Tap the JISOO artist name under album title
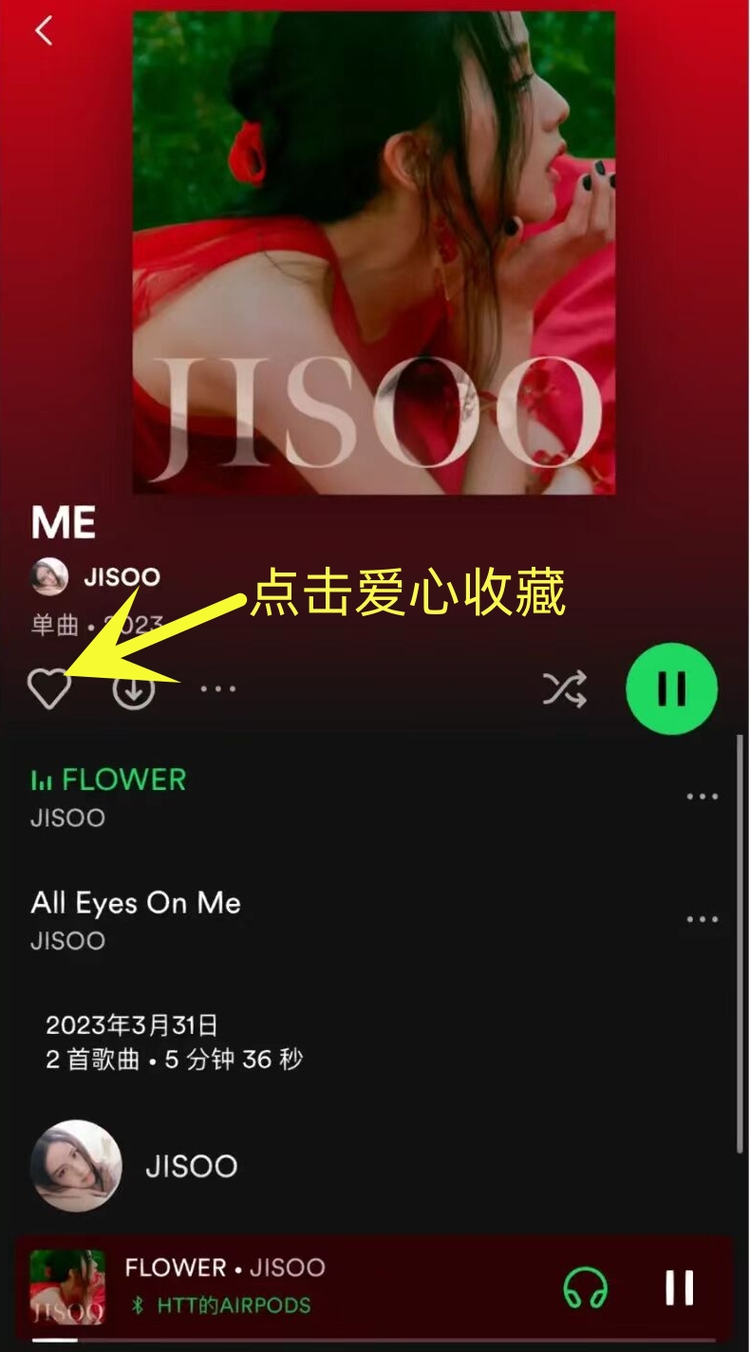This screenshot has width=750, height=1352. [121, 576]
